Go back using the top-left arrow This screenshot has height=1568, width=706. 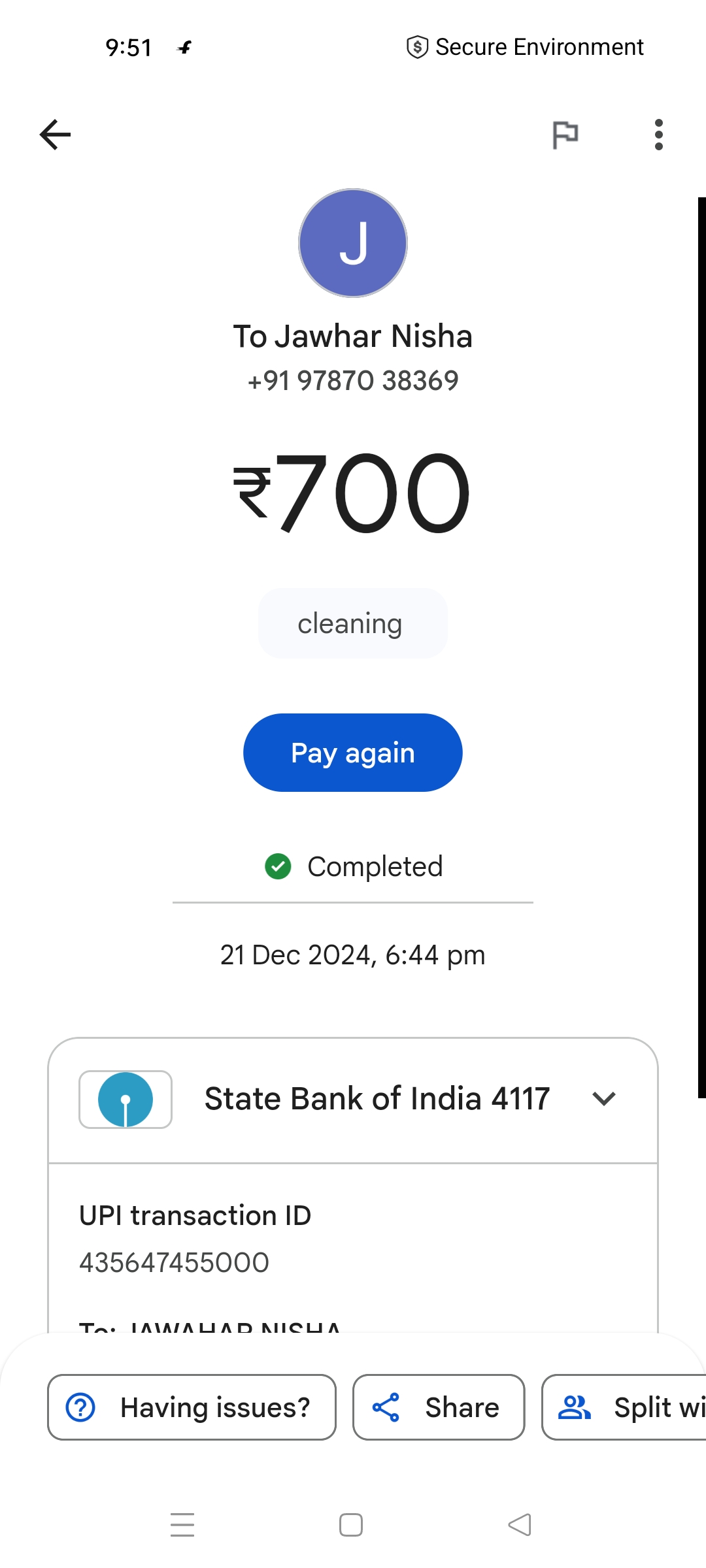coord(55,135)
